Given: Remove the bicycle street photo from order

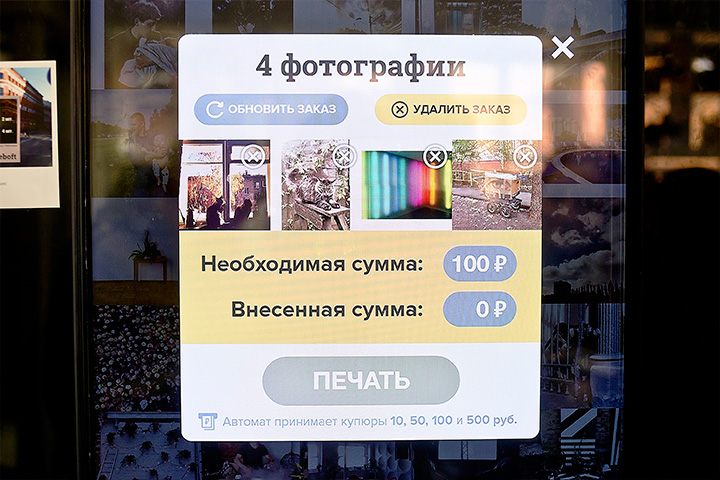Looking at the screenshot, I should click(x=525, y=156).
